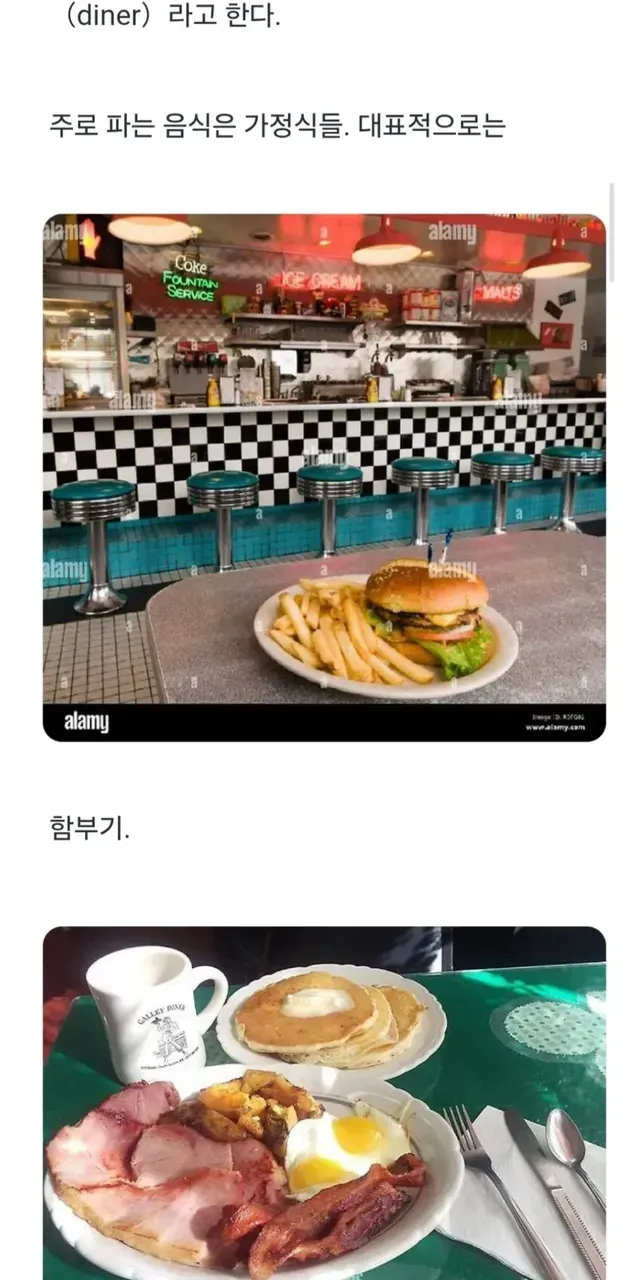Open the diner burger and fries photo
Viewport: 640px width, 1280px height.
coord(324,477)
